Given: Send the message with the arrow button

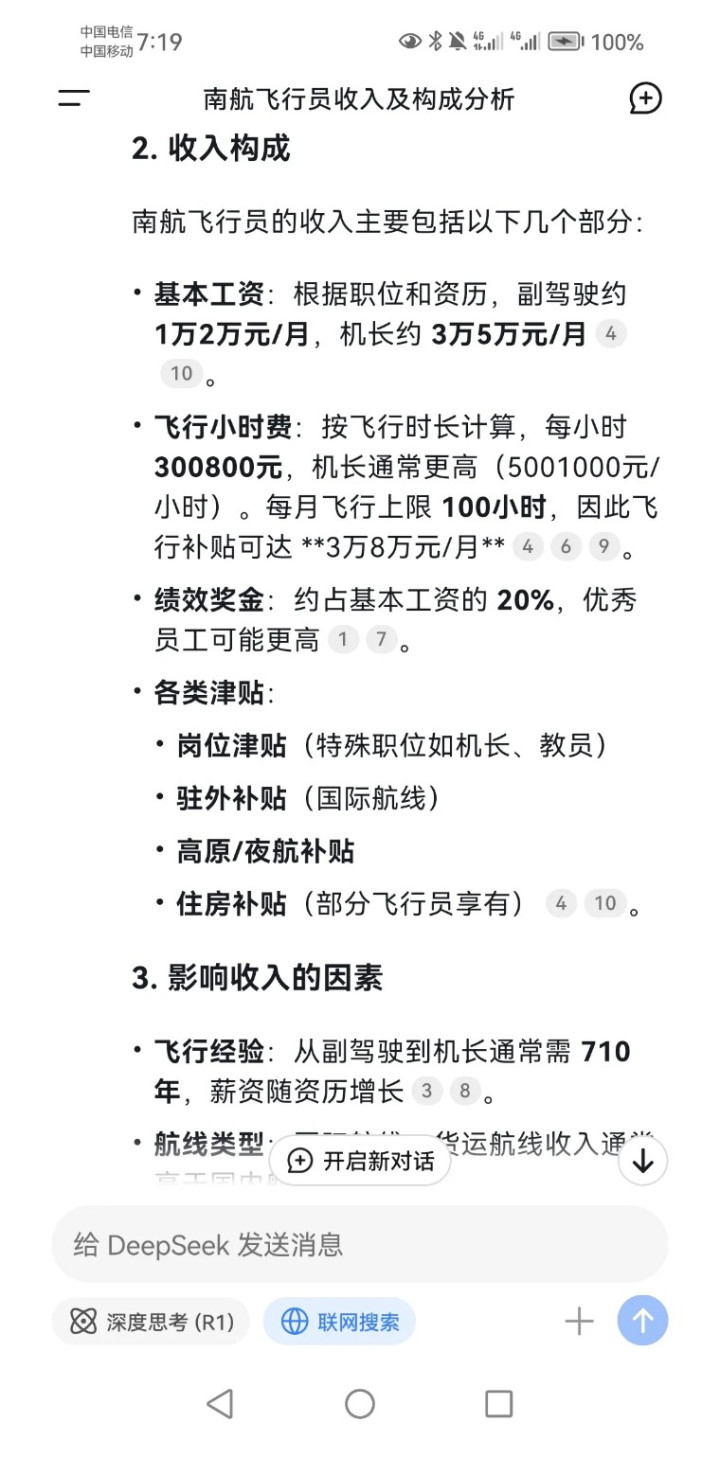Looking at the screenshot, I should 643,1321.
